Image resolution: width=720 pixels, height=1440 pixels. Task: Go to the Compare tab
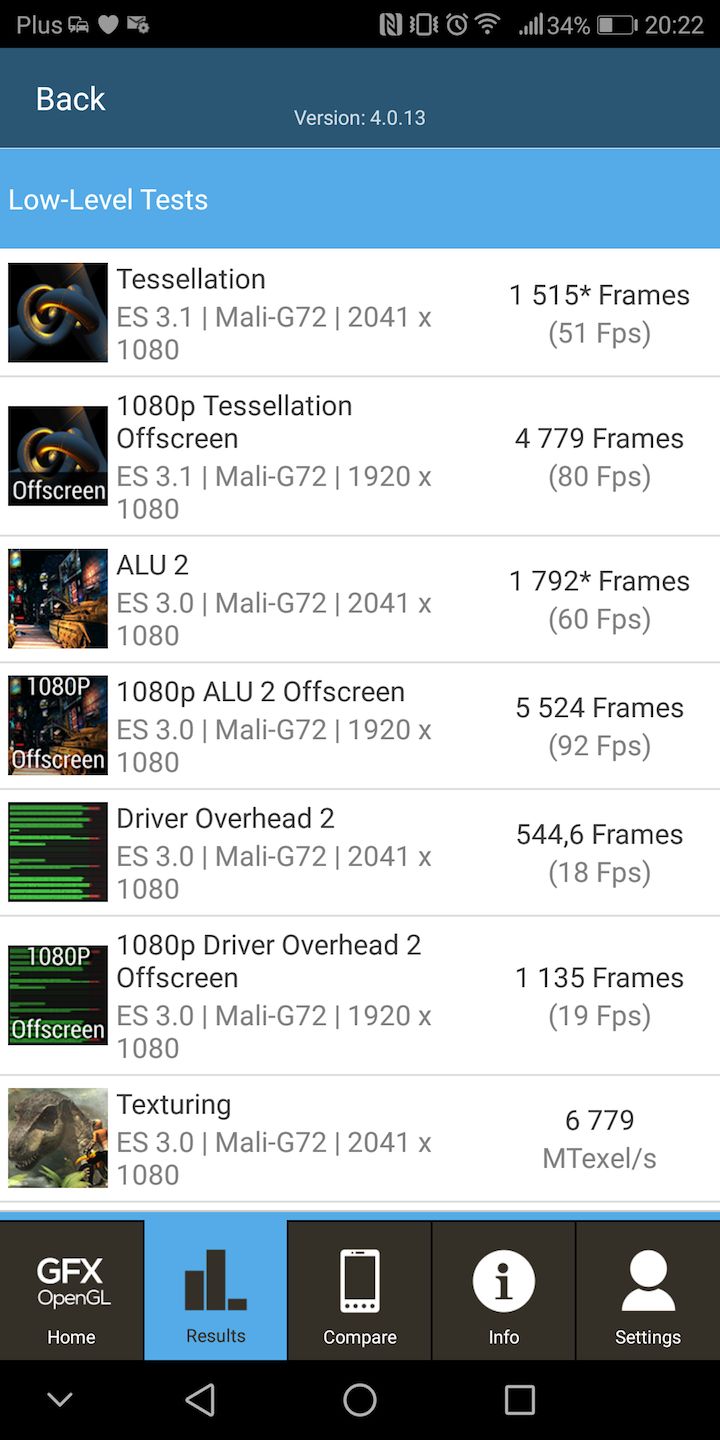click(360, 1291)
